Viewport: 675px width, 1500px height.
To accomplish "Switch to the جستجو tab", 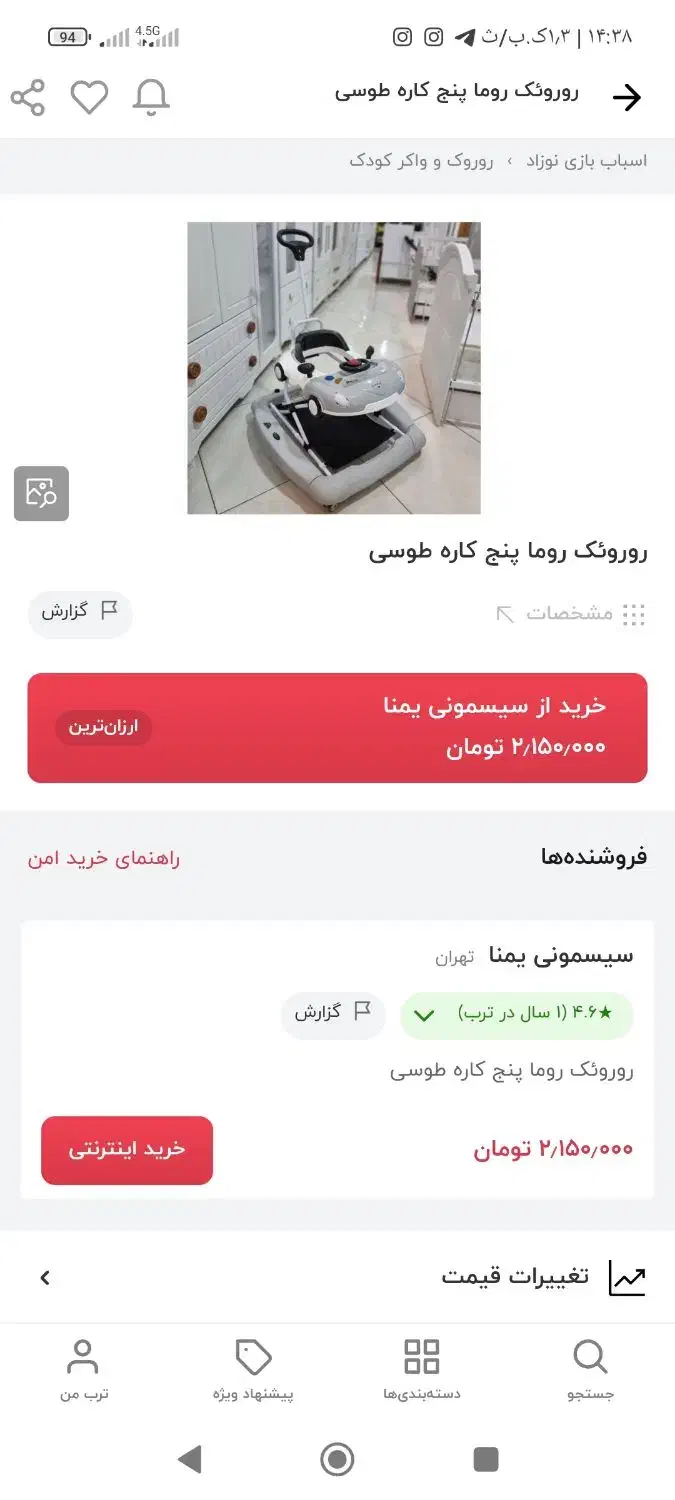I will pos(590,1370).
